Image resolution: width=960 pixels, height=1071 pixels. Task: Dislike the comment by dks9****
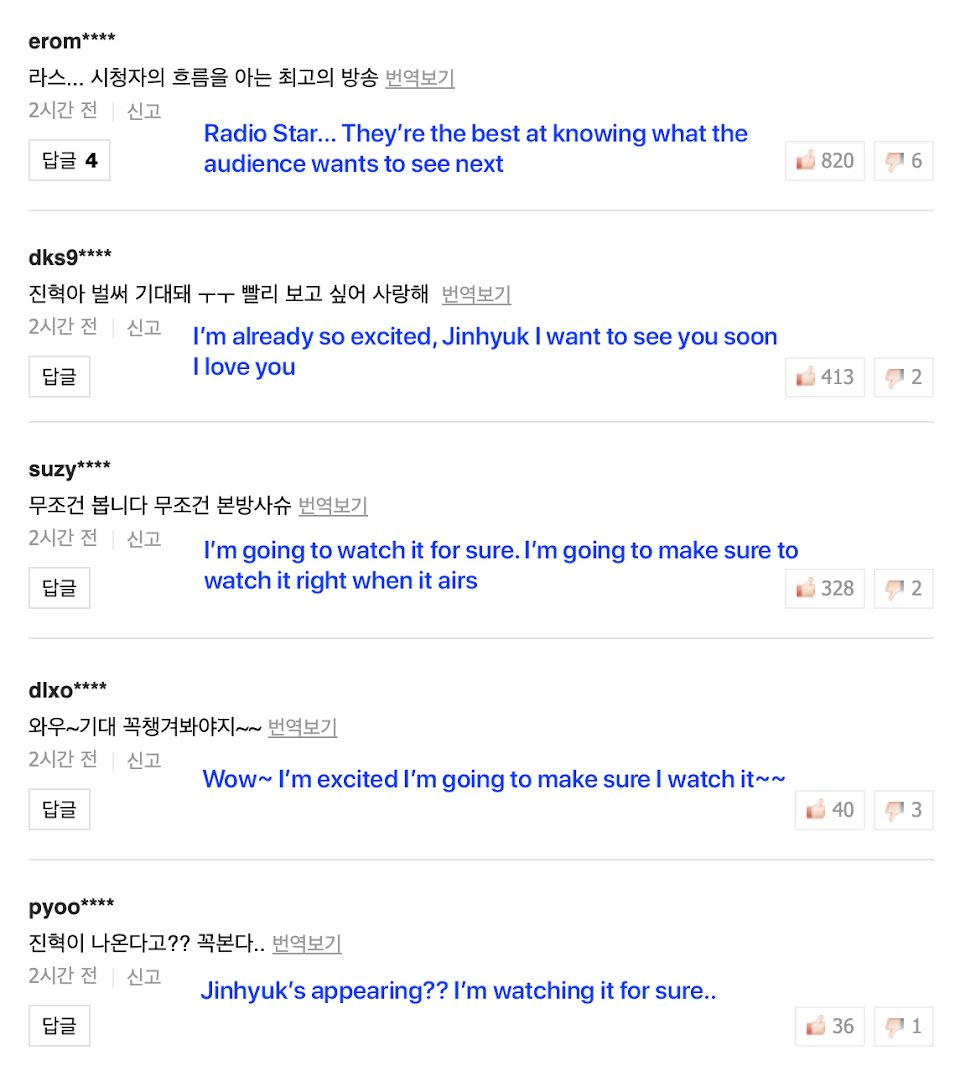pyautogui.click(x=903, y=377)
